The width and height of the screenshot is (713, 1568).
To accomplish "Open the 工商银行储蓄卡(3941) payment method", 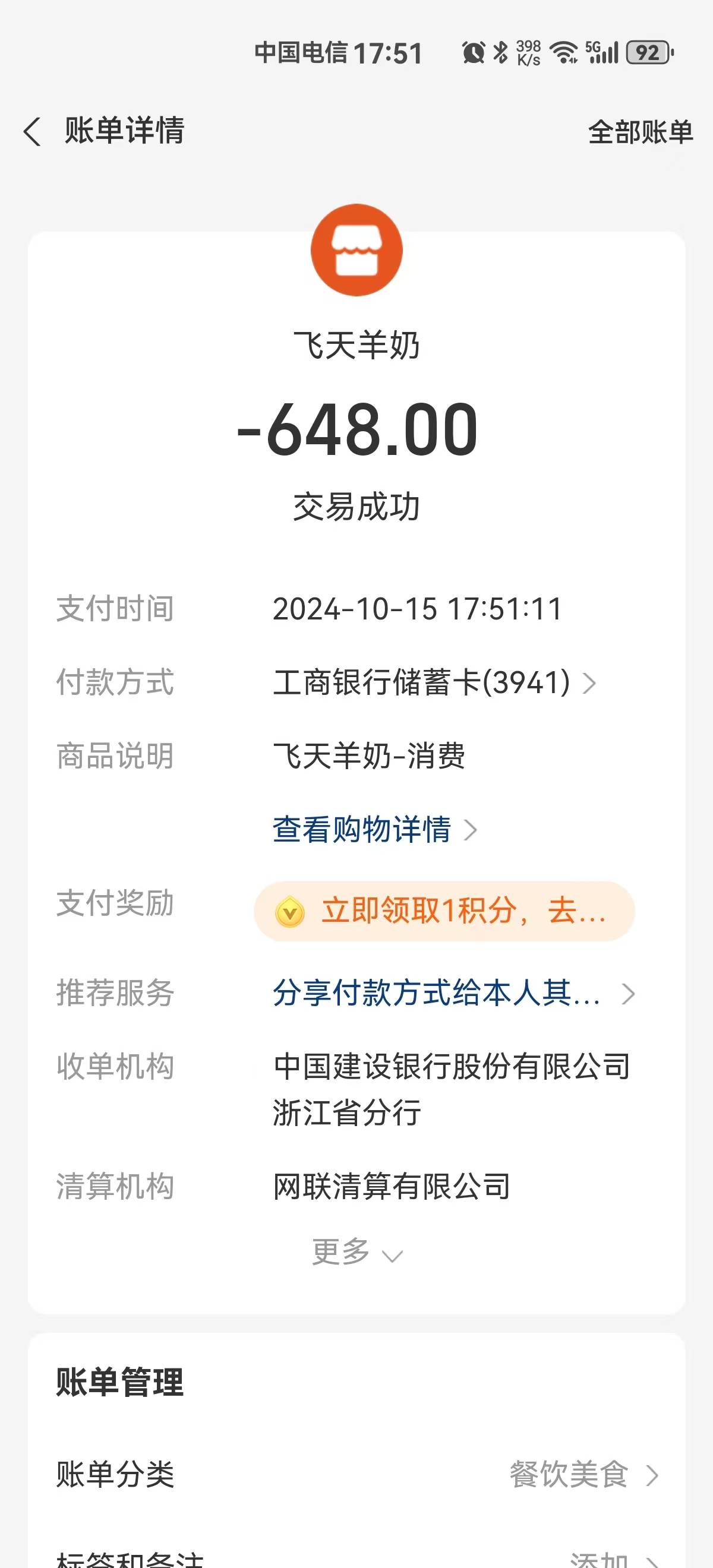I will point(434,682).
